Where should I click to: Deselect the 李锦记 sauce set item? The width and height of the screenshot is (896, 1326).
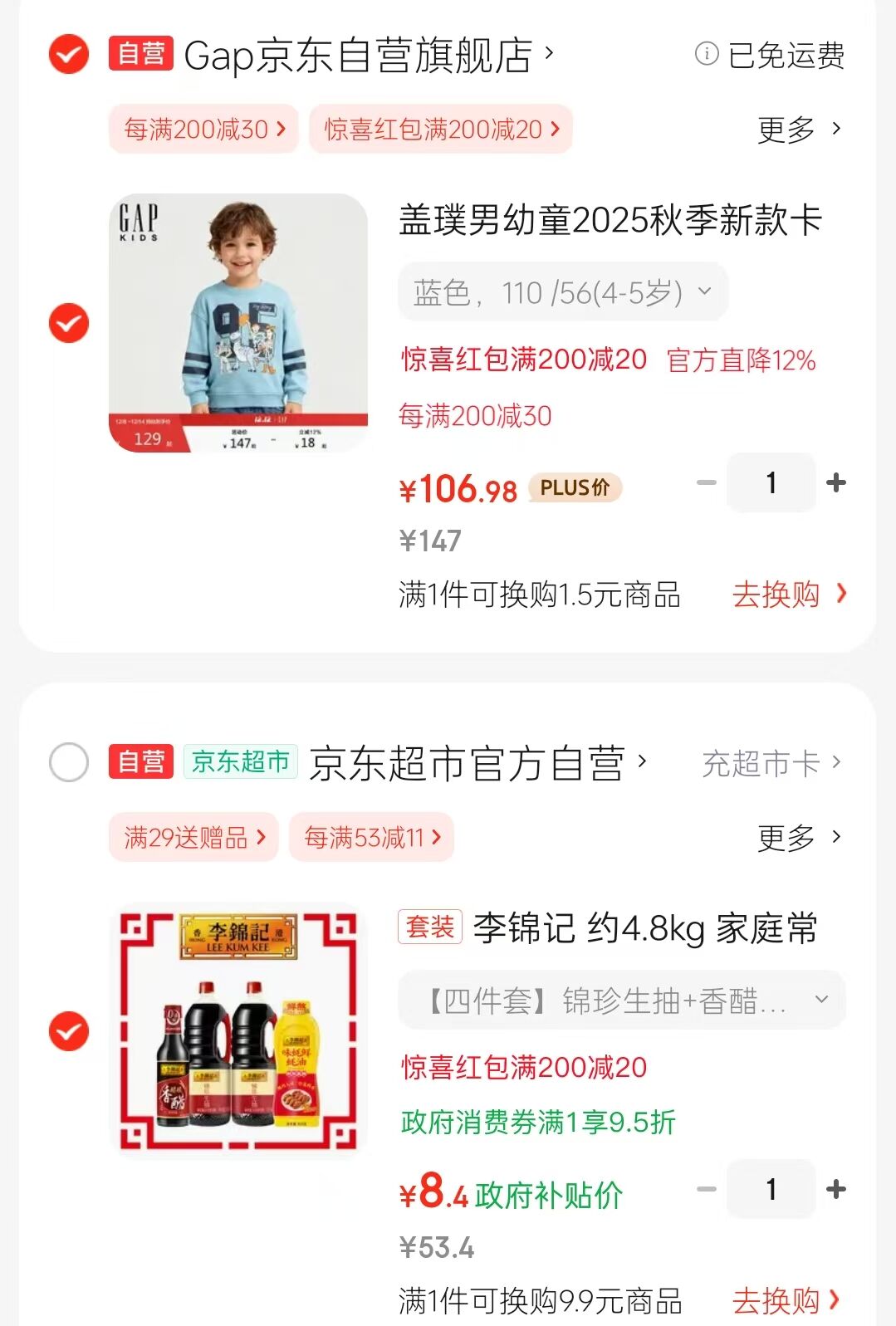pyautogui.click(x=69, y=1031)
